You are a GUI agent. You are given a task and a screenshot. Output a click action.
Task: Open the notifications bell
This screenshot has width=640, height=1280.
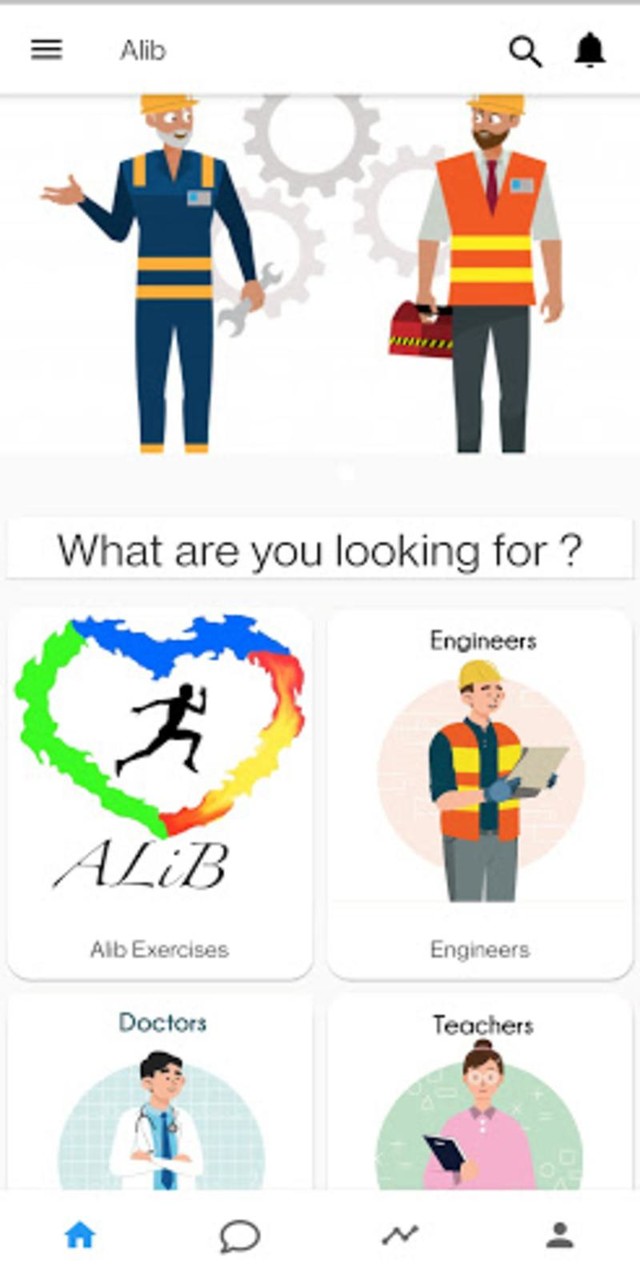(x=590, y=50)
